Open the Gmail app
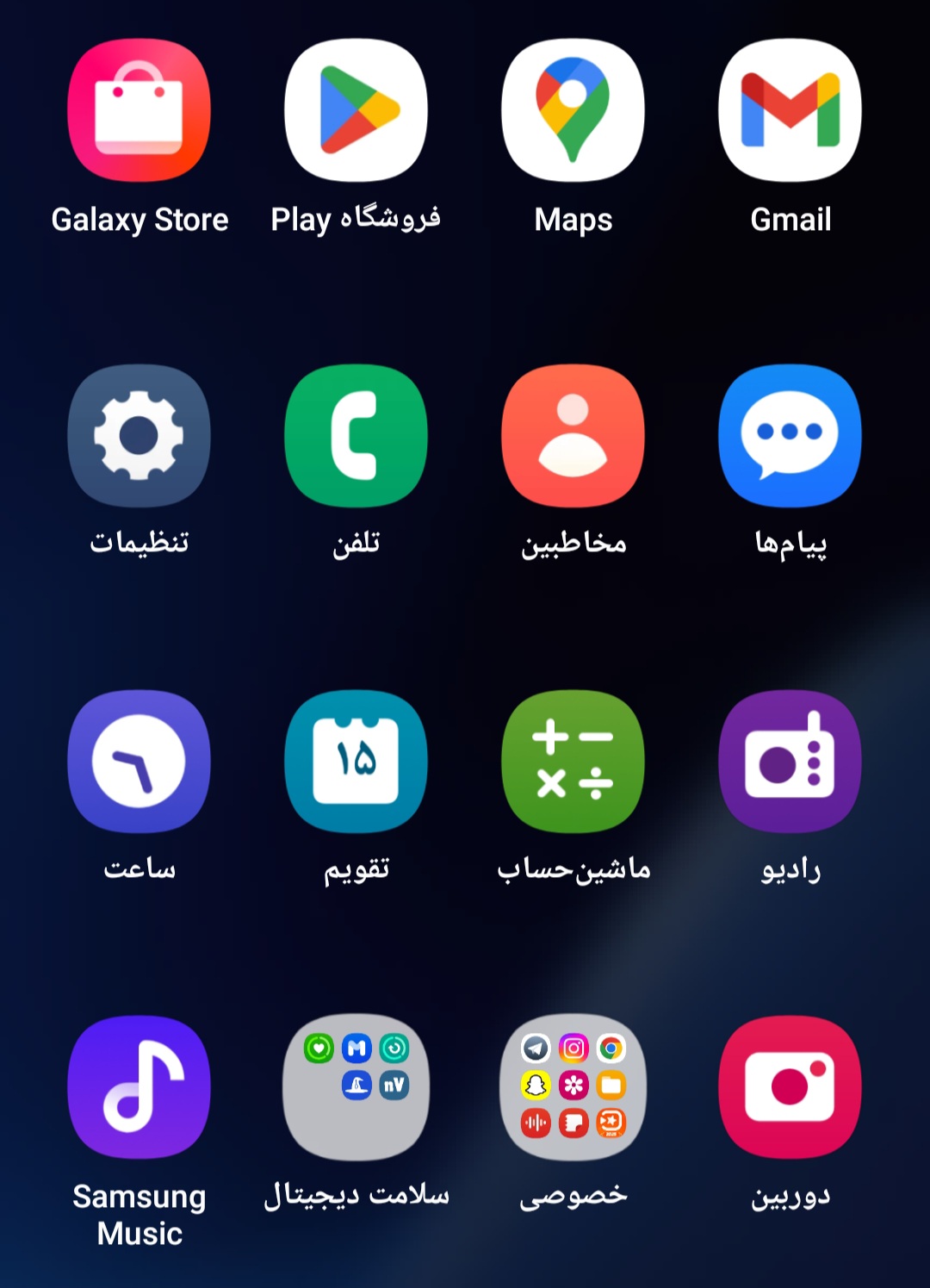 tap(790, 110)
